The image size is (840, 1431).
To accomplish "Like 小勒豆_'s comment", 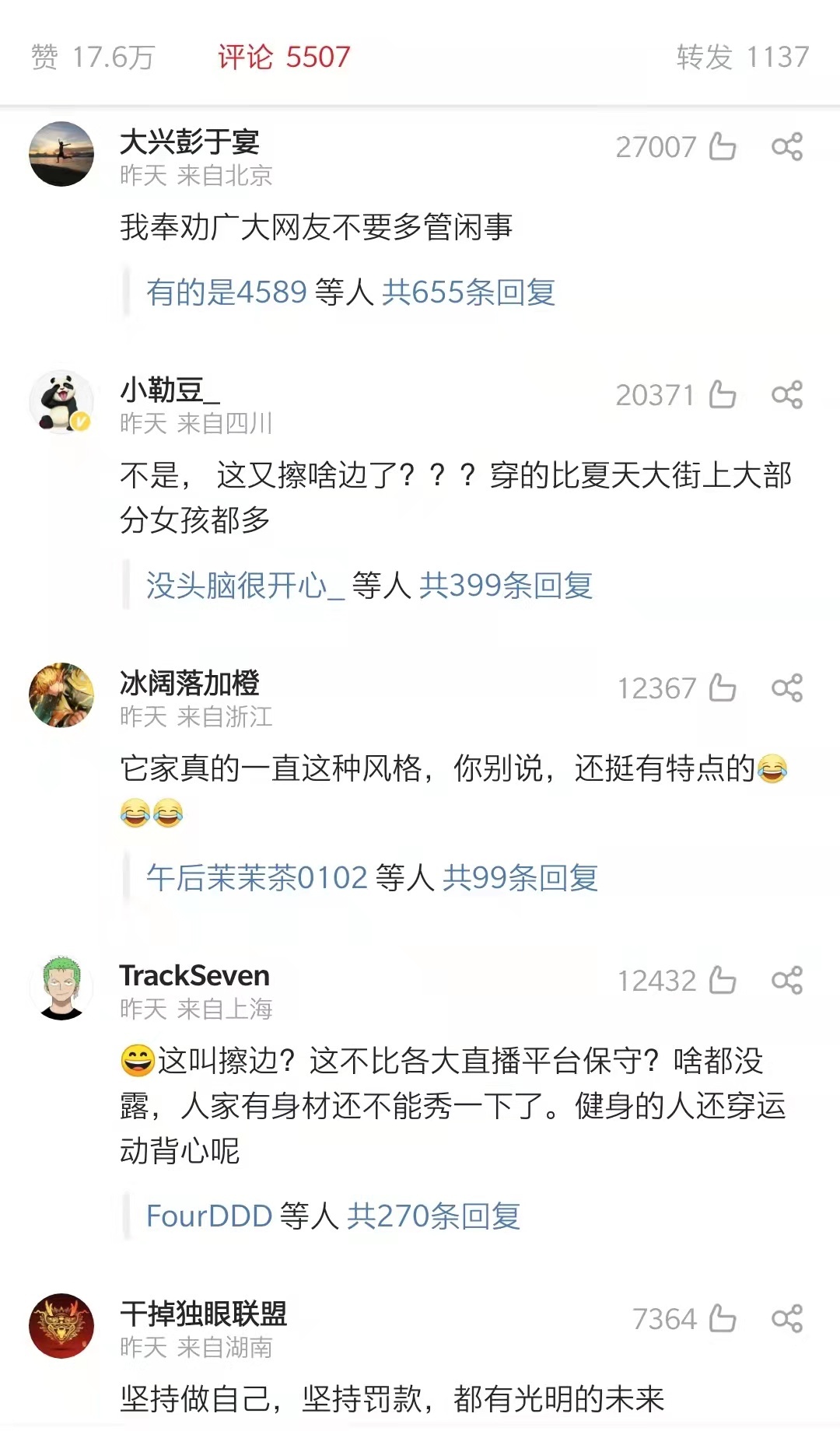I will point(723,394).
